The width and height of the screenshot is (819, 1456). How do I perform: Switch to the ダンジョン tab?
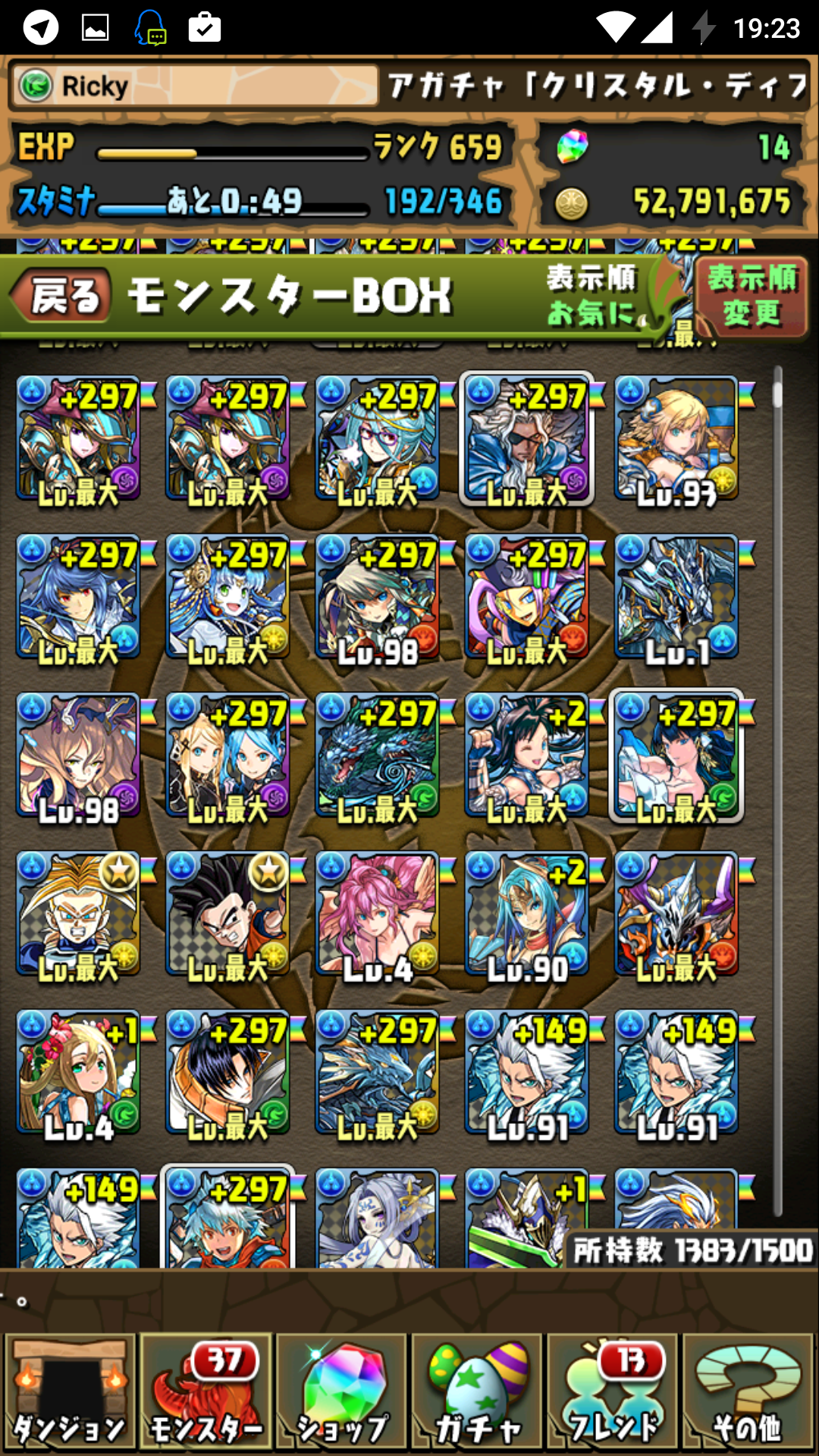[x=70, y=1392]
